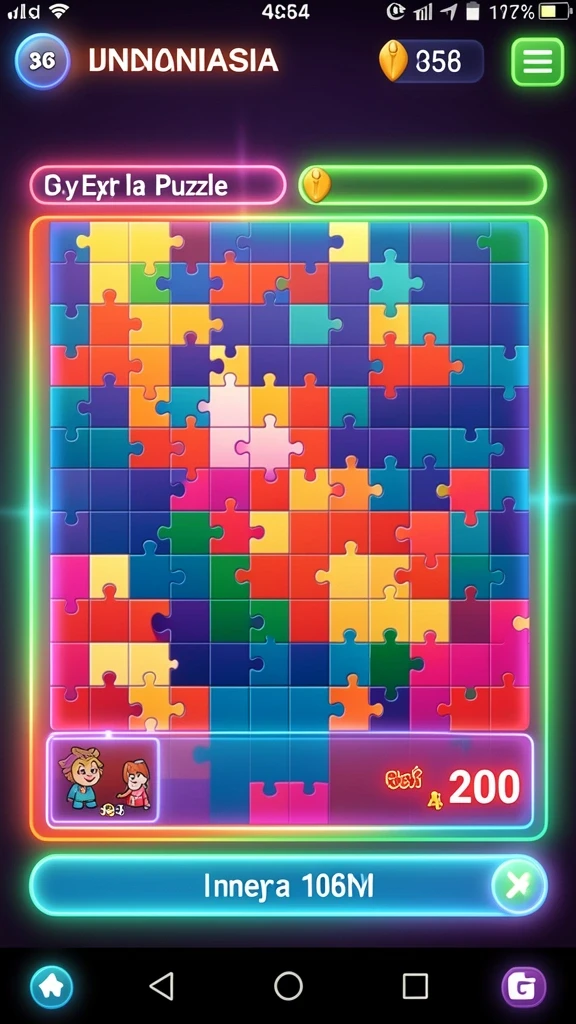Open recent apps with the square button
Viewport: 576px width, 1024px height.
(415, 986)
